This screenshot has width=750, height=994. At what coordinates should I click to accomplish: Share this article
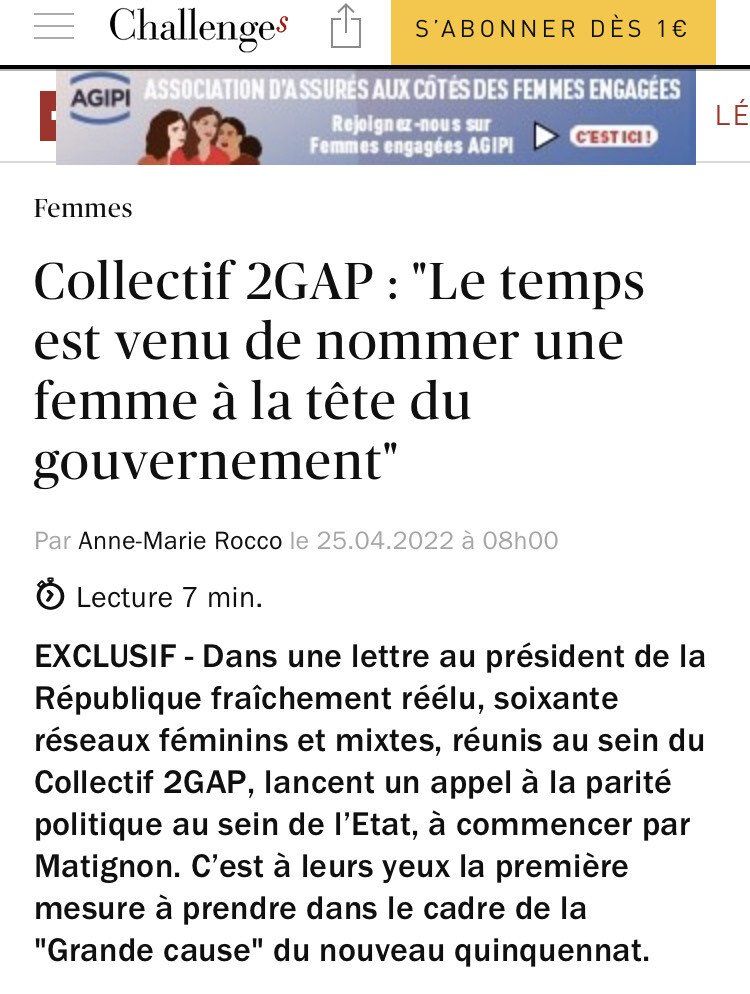pyautogui.click(x=344, y=26)
